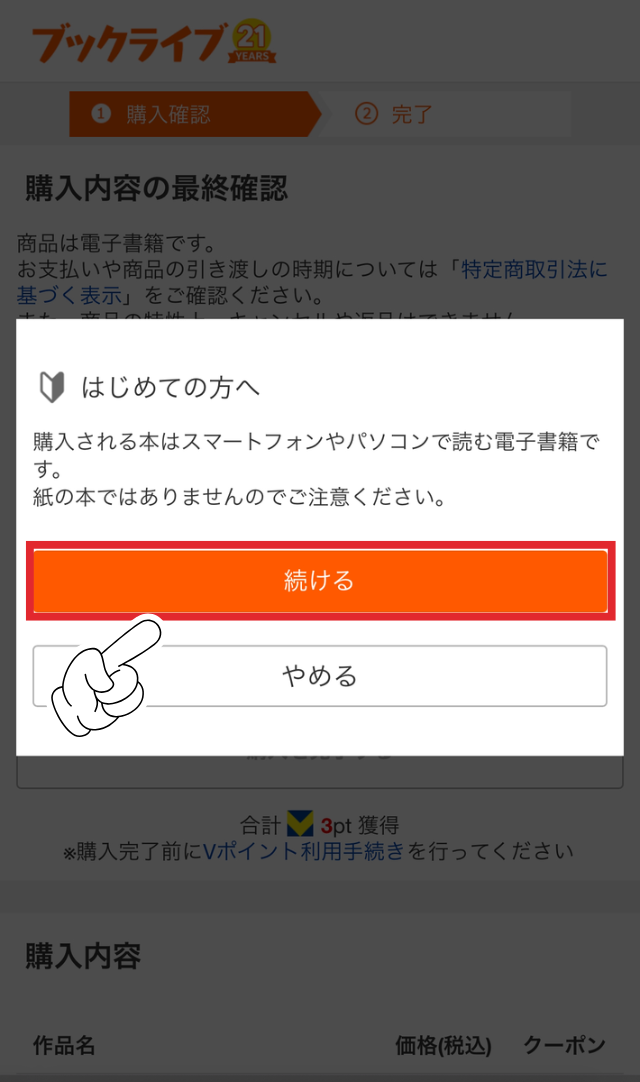Tap the orange 続ける button

(320, 580)
